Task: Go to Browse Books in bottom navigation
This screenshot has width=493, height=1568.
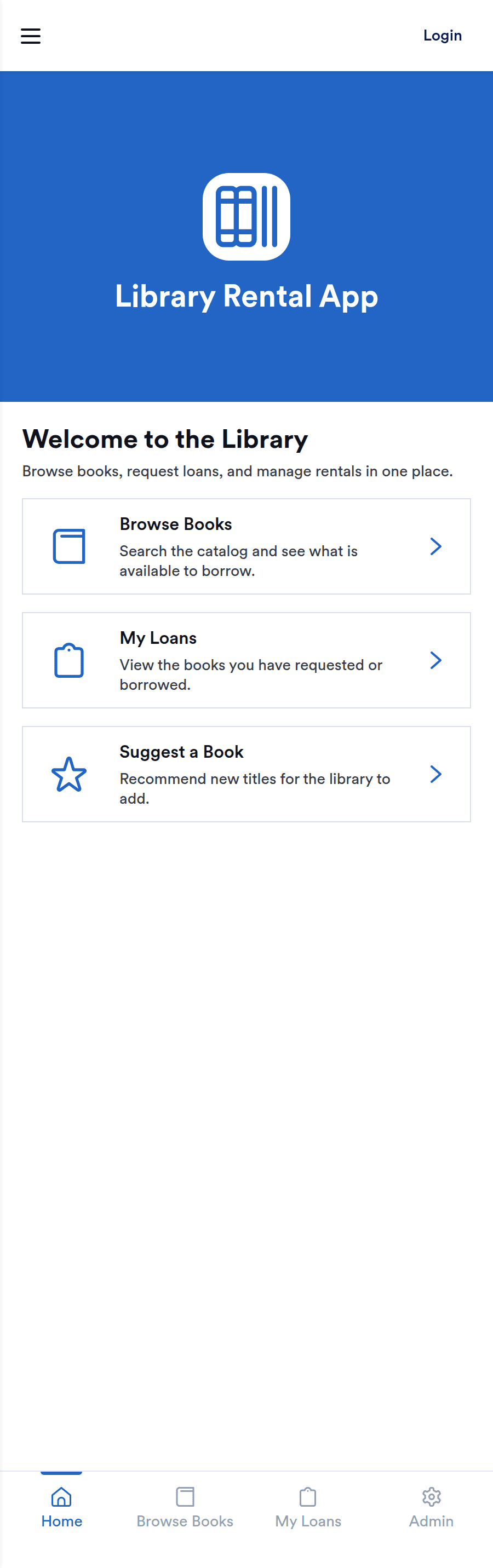Action: 185,1507
